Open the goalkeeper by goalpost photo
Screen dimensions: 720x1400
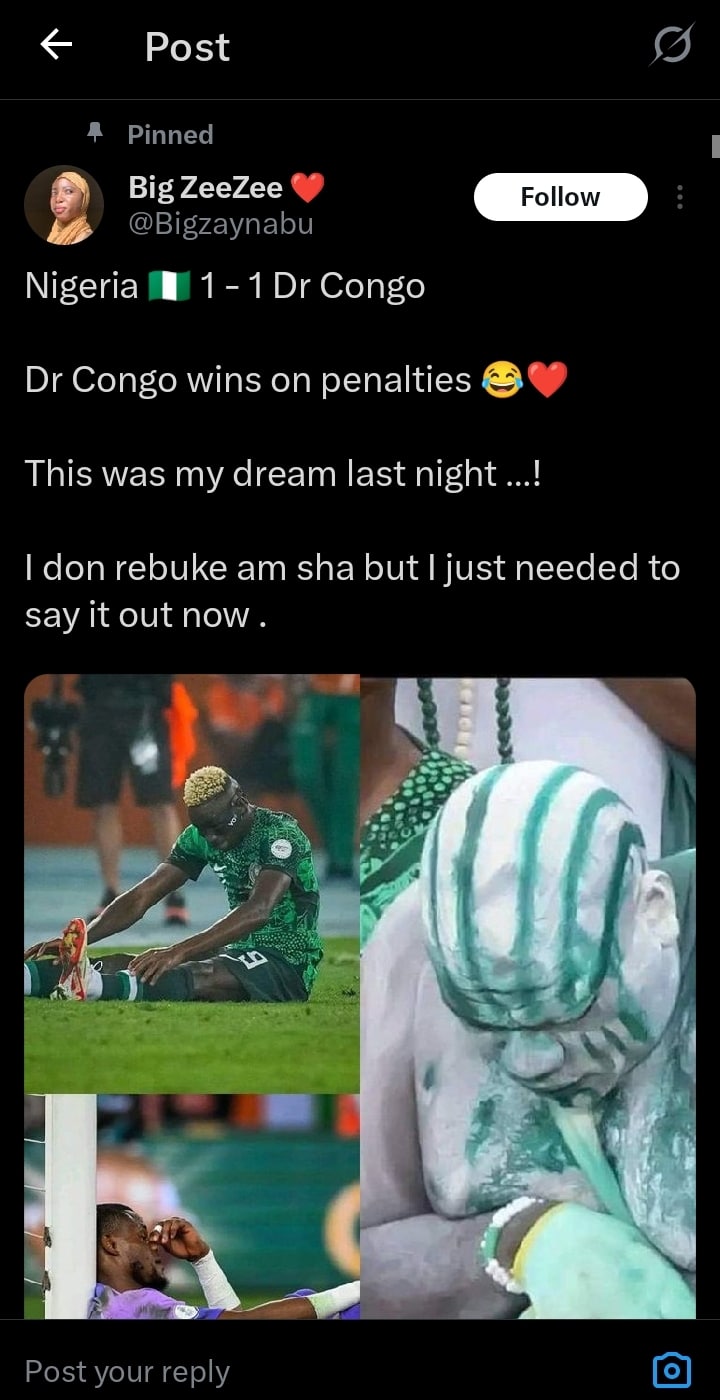(191, 1206)
